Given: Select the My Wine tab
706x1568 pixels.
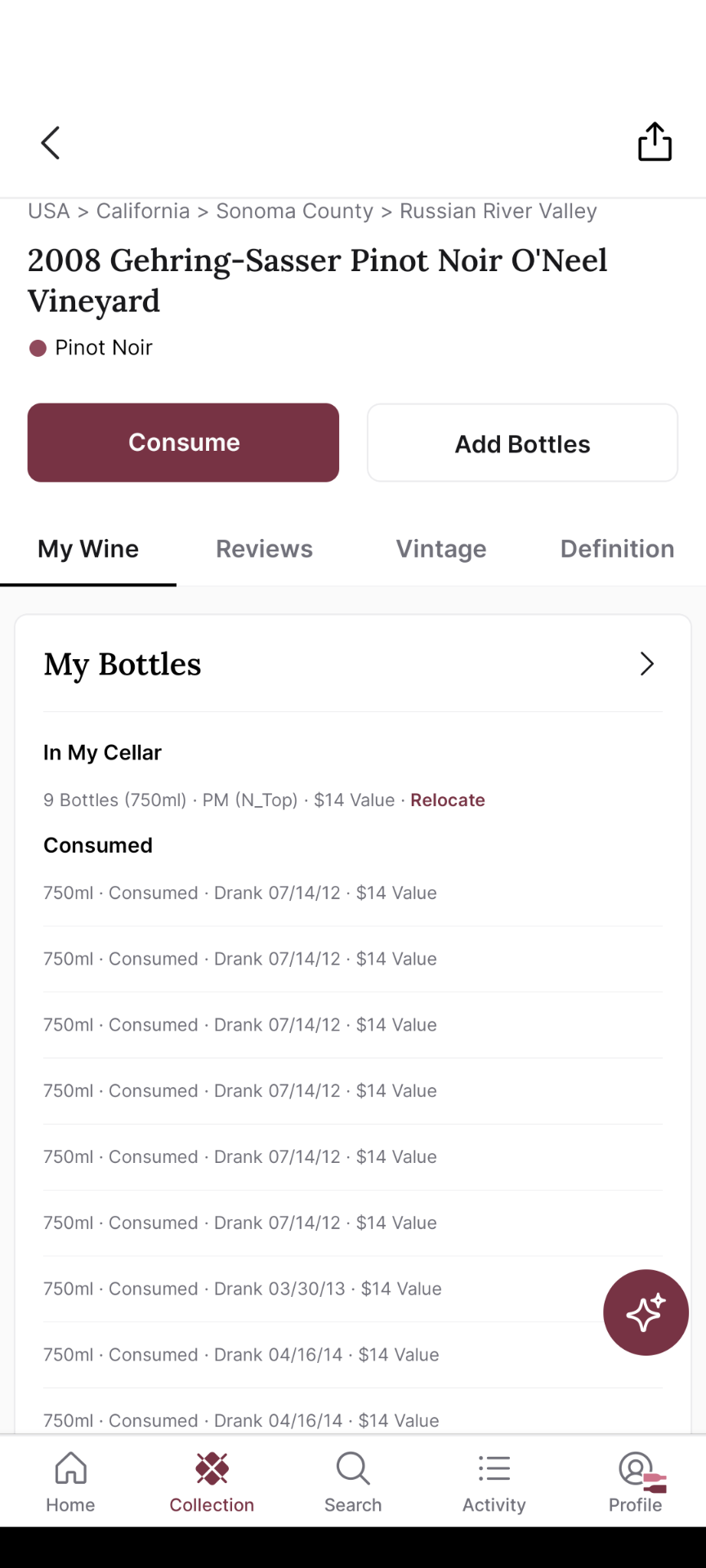Looking at the screenshot, I should 88,549.
